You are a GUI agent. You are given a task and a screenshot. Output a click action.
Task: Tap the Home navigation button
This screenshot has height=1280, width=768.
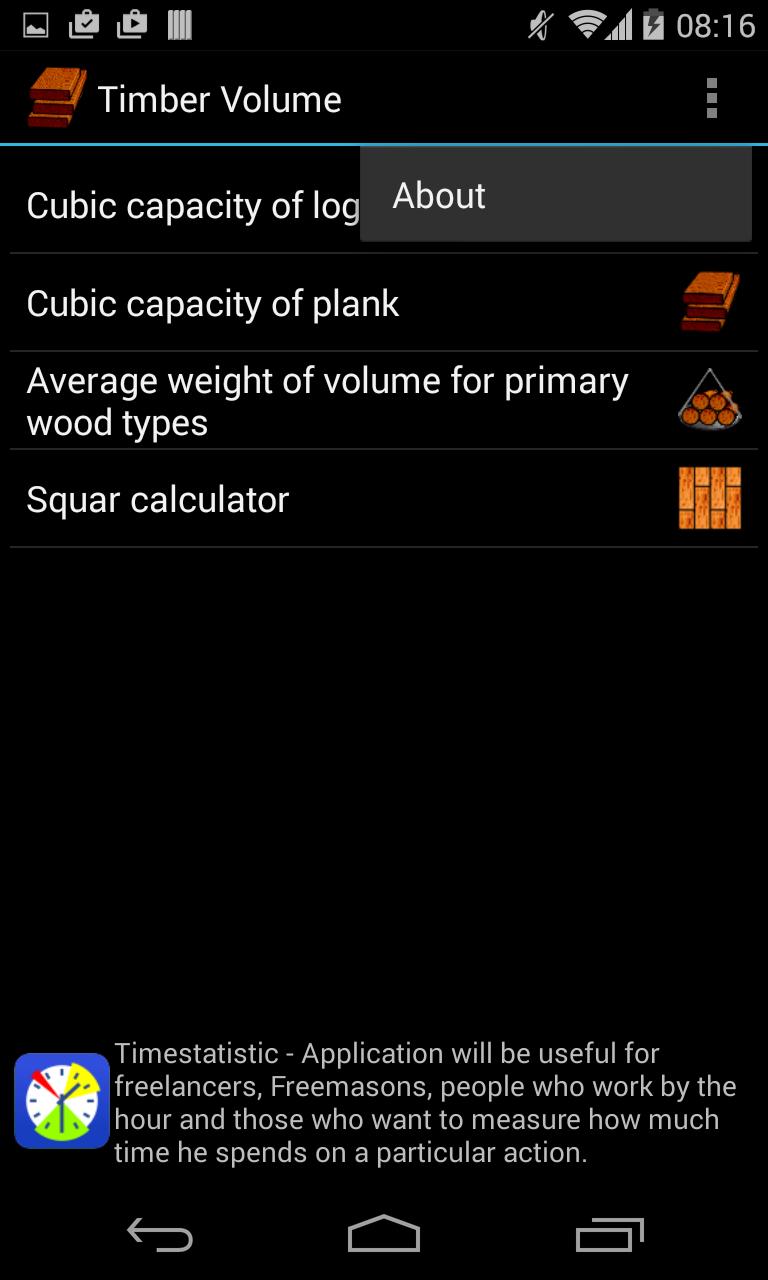click(384, 1235)
